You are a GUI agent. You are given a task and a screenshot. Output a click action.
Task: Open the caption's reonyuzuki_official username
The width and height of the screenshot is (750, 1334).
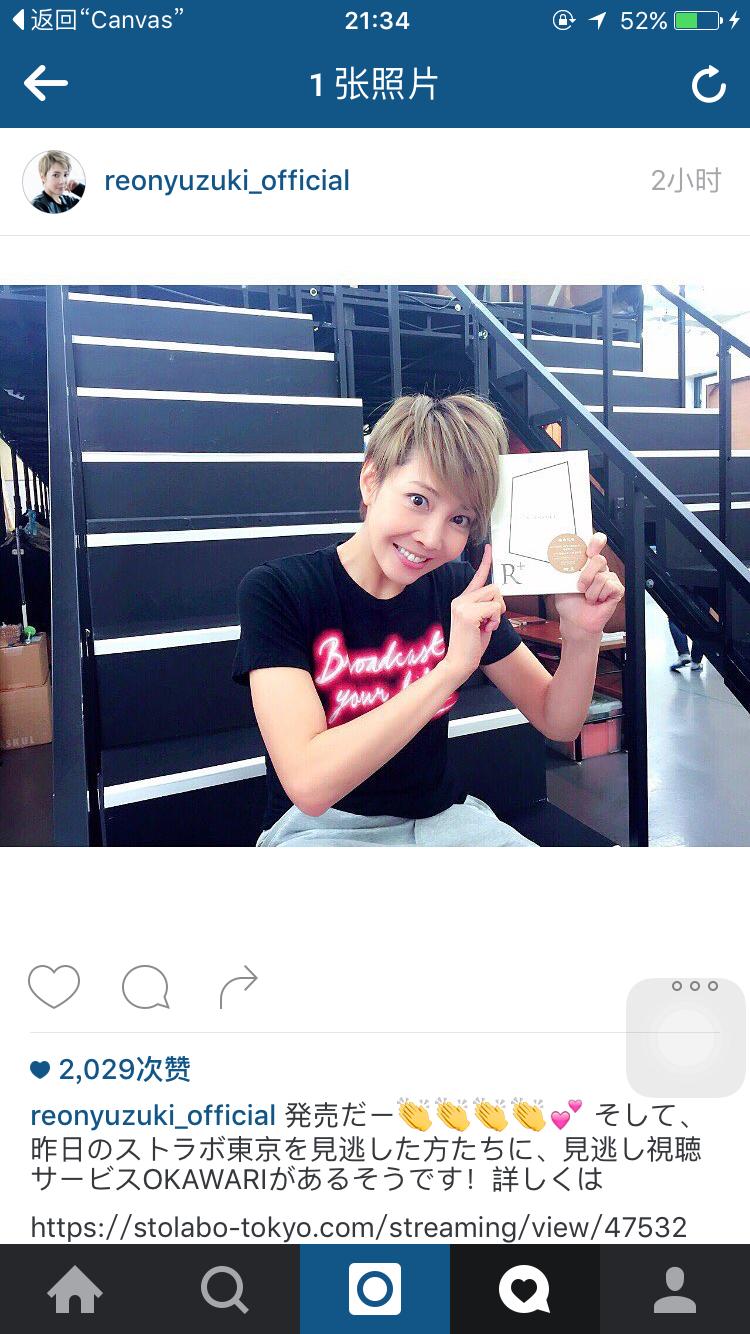pos(152,1115)
